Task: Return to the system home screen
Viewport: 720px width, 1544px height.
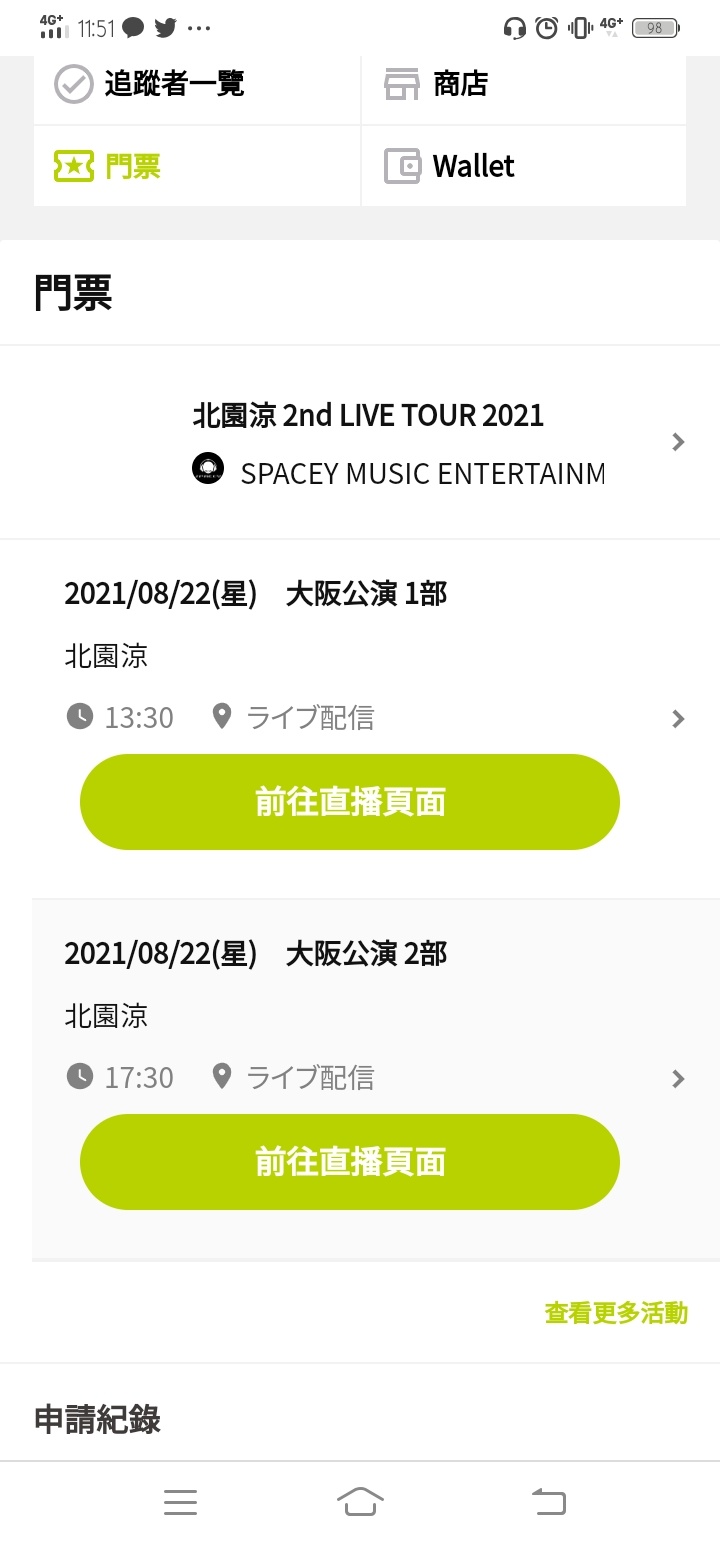Action: click(x=361, y=1501)
